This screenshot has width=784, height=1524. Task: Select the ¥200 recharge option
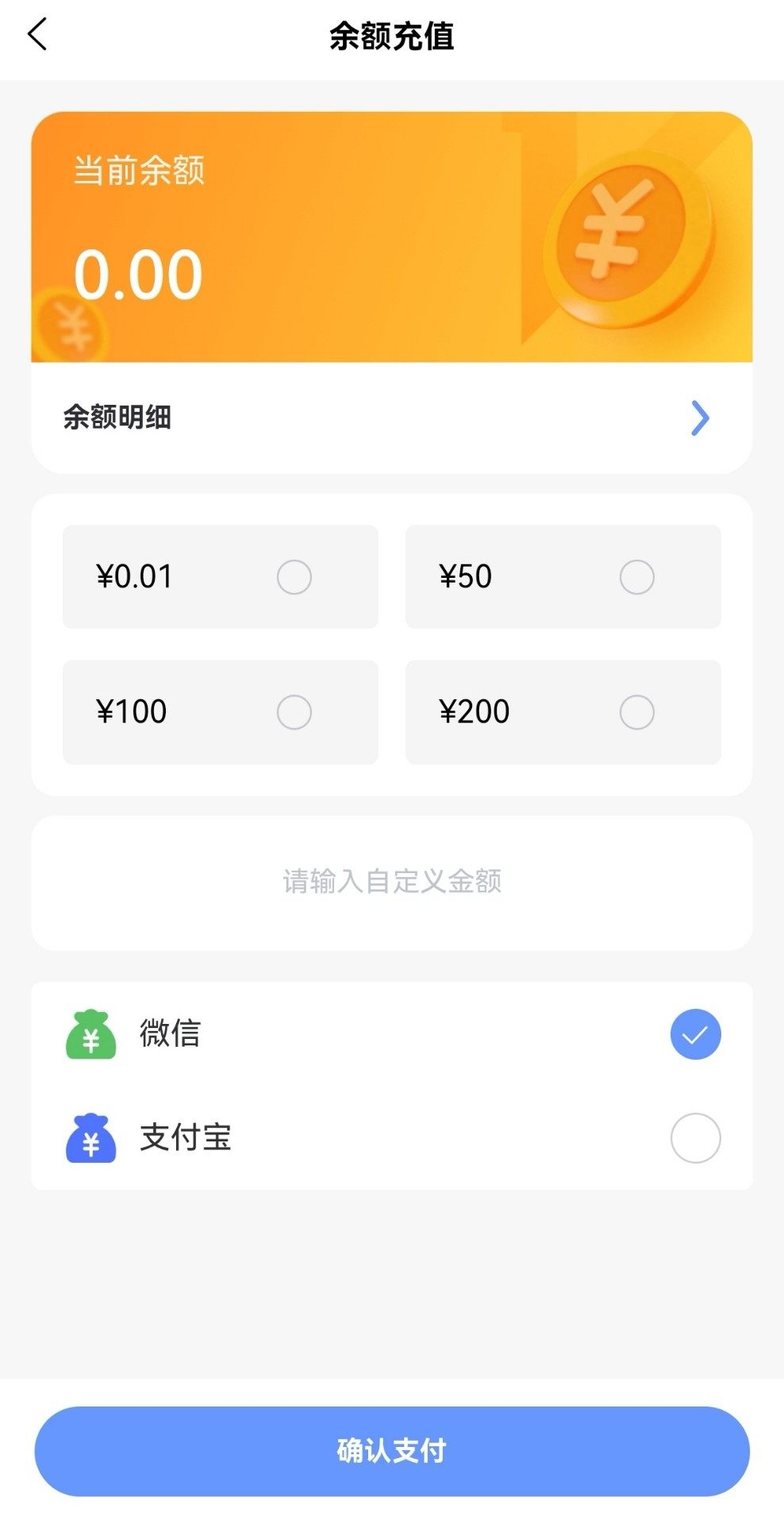(563, 712)
